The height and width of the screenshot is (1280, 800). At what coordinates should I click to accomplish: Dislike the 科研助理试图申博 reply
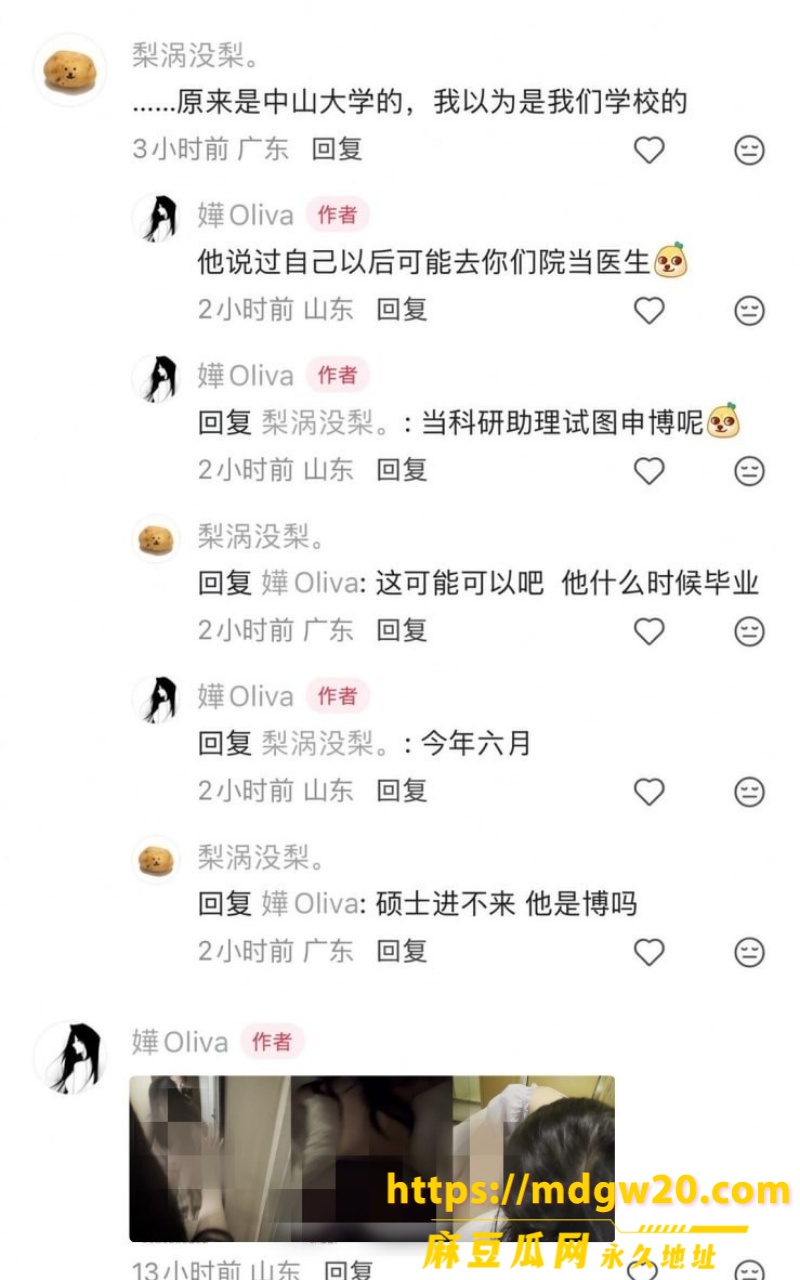749,470
